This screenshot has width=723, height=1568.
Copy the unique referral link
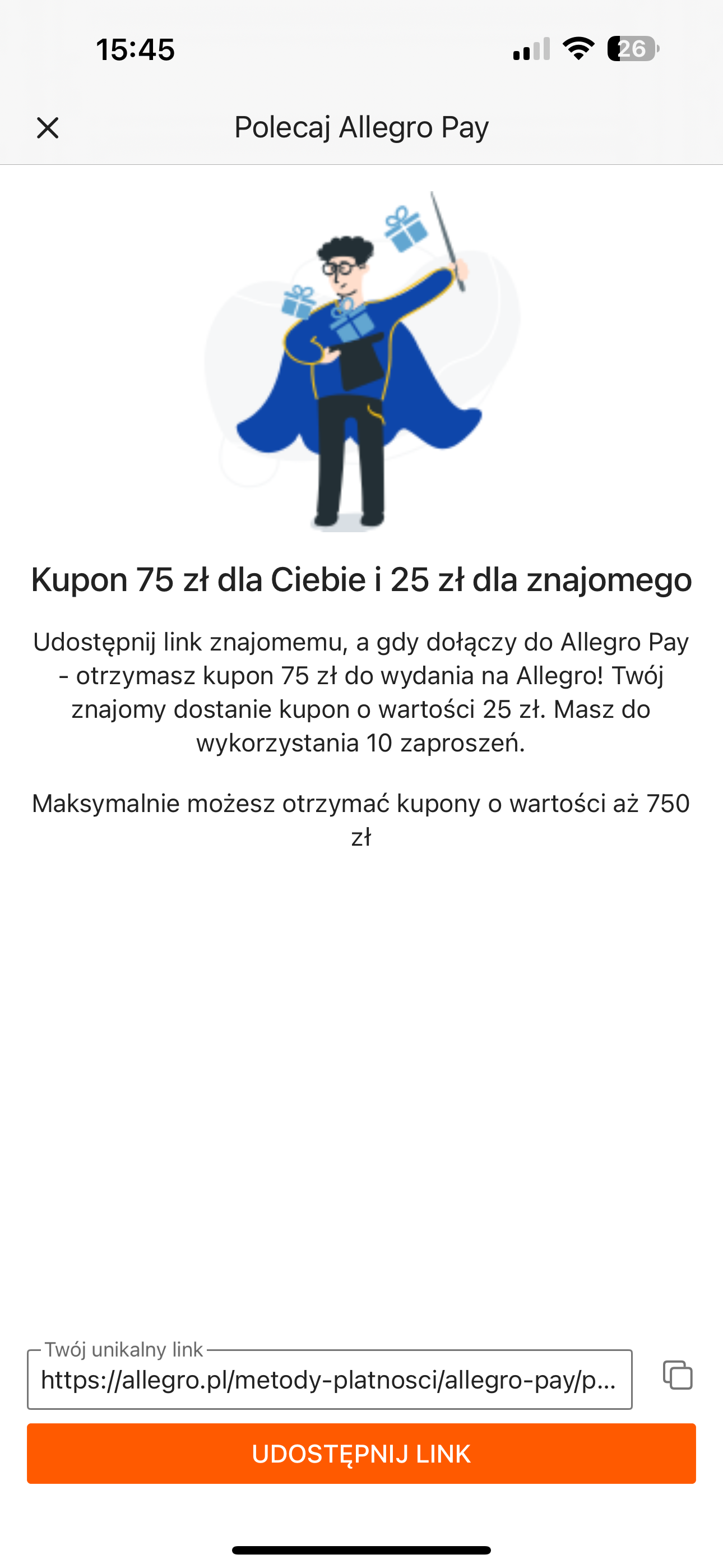coord(678,1375)
